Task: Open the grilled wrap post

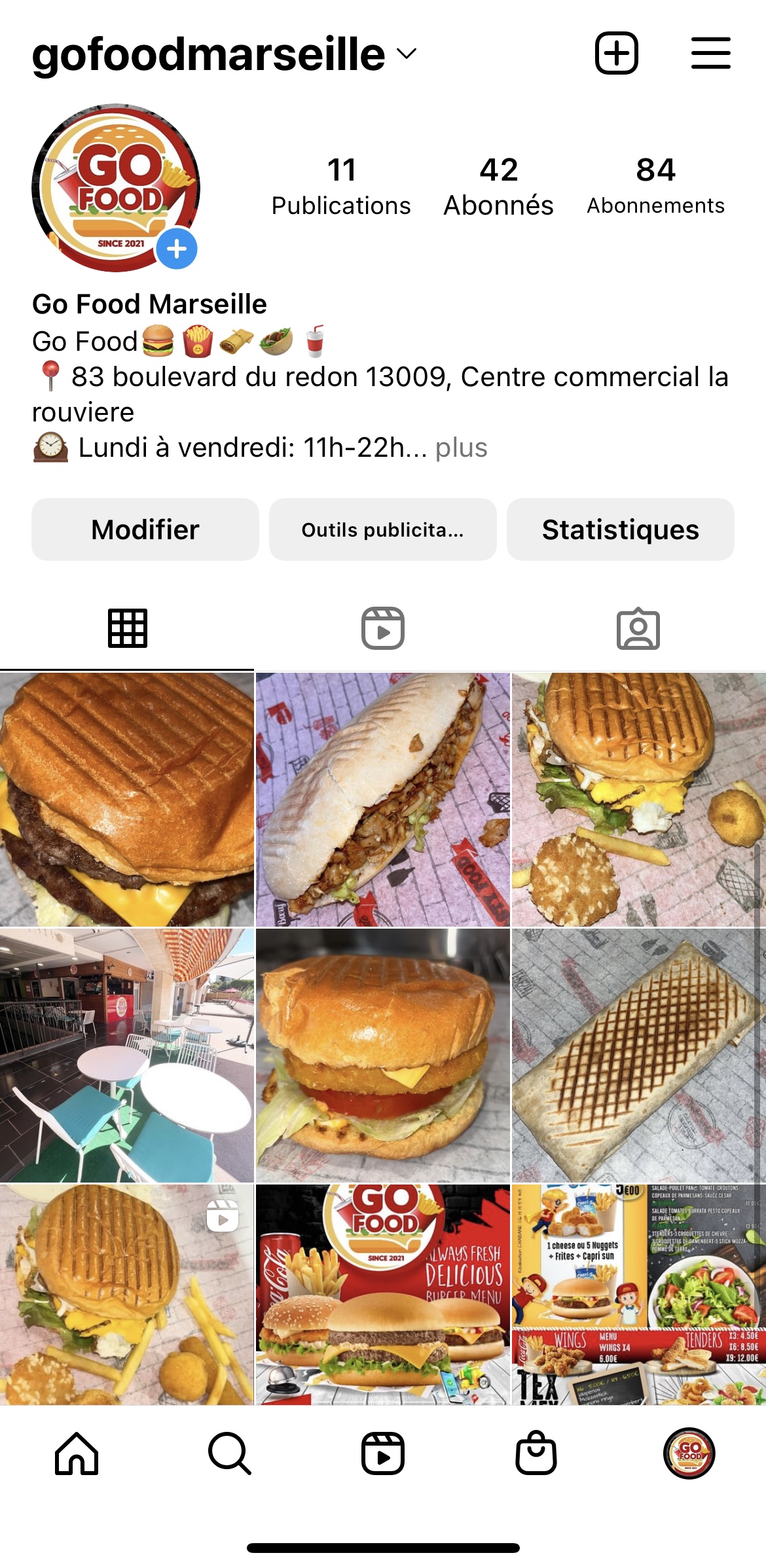Action: click(x=638, y=1055)
